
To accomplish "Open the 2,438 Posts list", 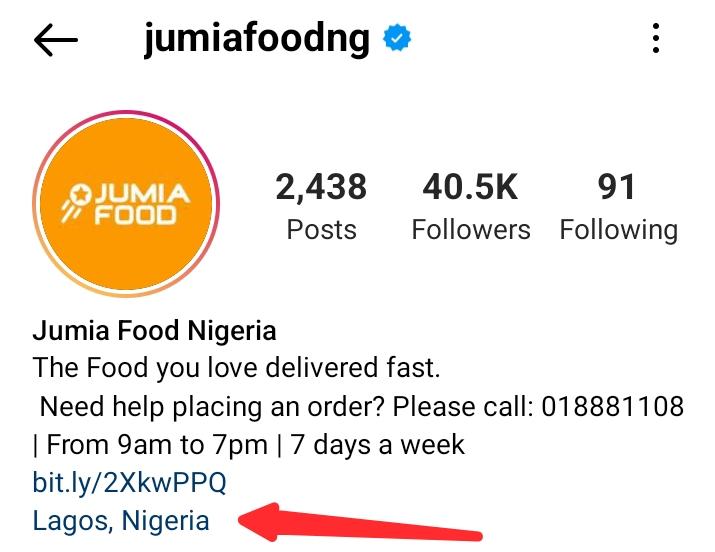I will tap(321, 206).
